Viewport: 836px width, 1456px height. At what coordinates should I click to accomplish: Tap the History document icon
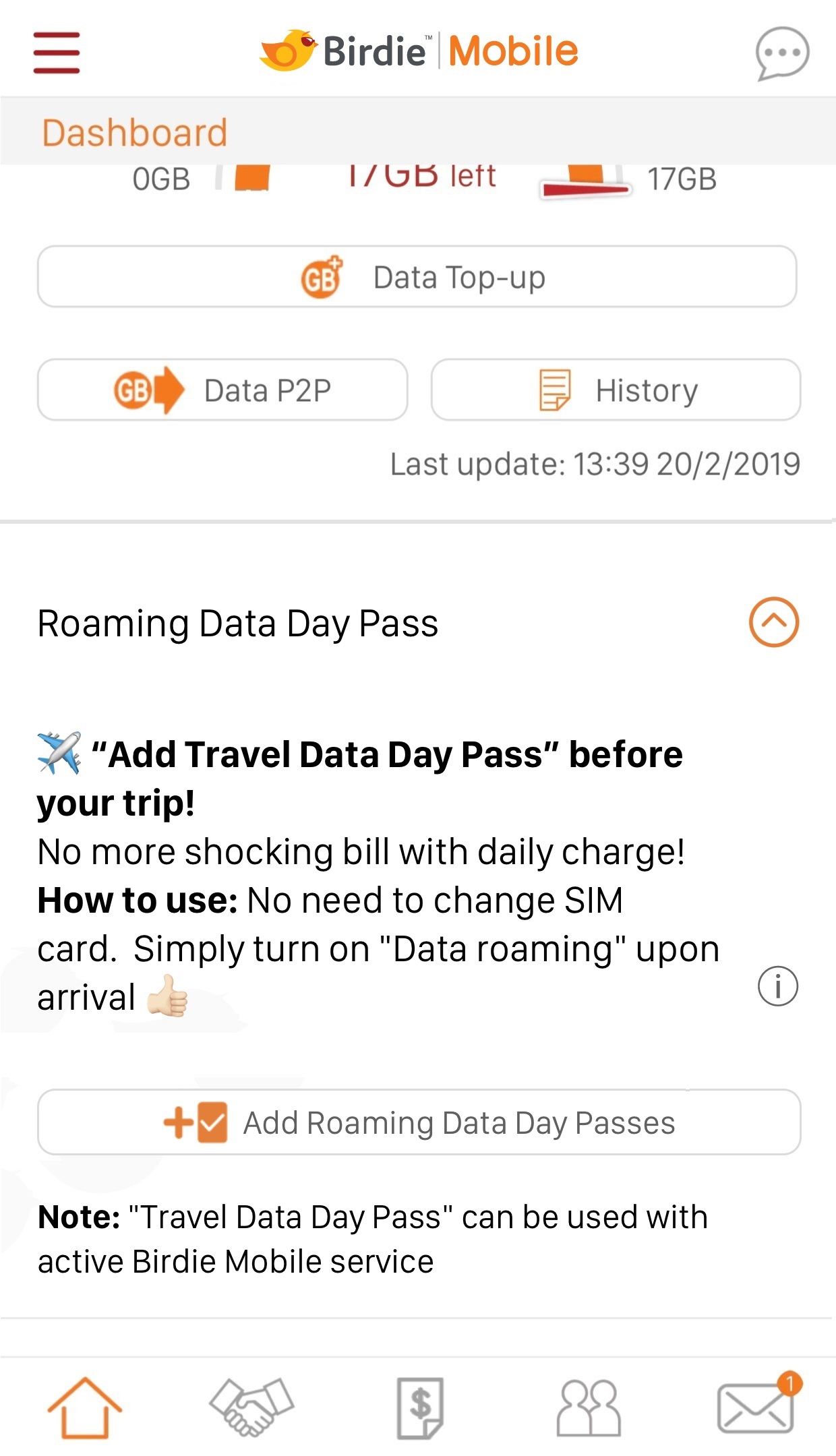coord(554,390)
